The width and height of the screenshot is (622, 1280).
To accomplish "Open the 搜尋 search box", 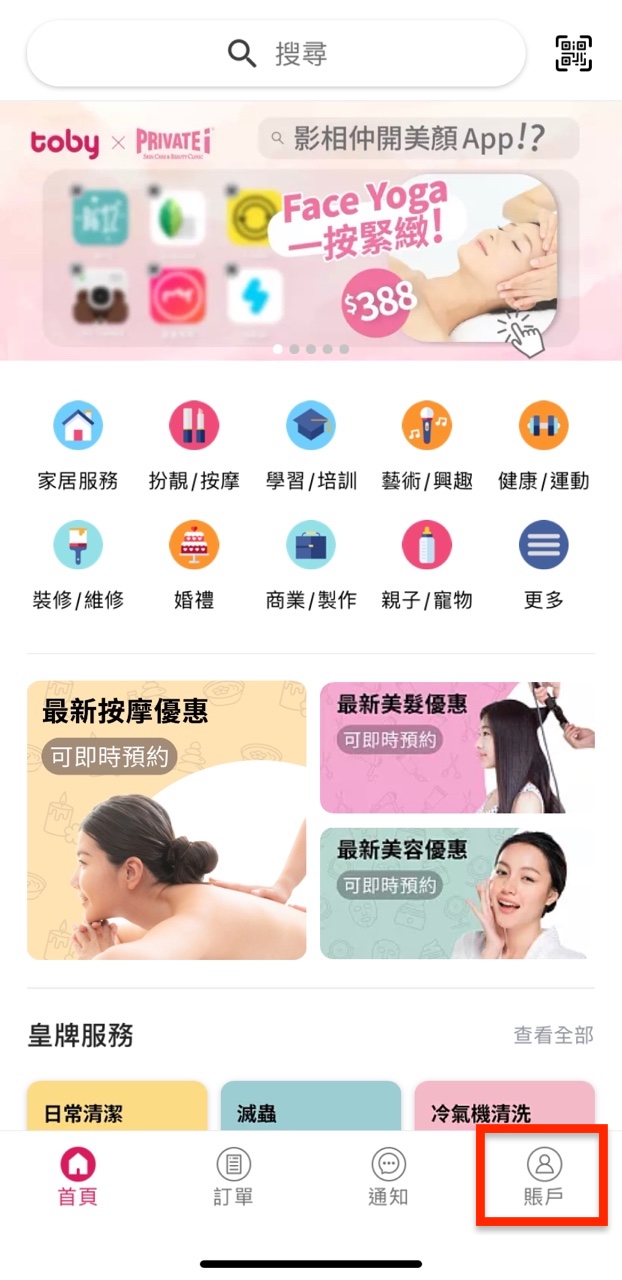I will (x=276, y=53).
